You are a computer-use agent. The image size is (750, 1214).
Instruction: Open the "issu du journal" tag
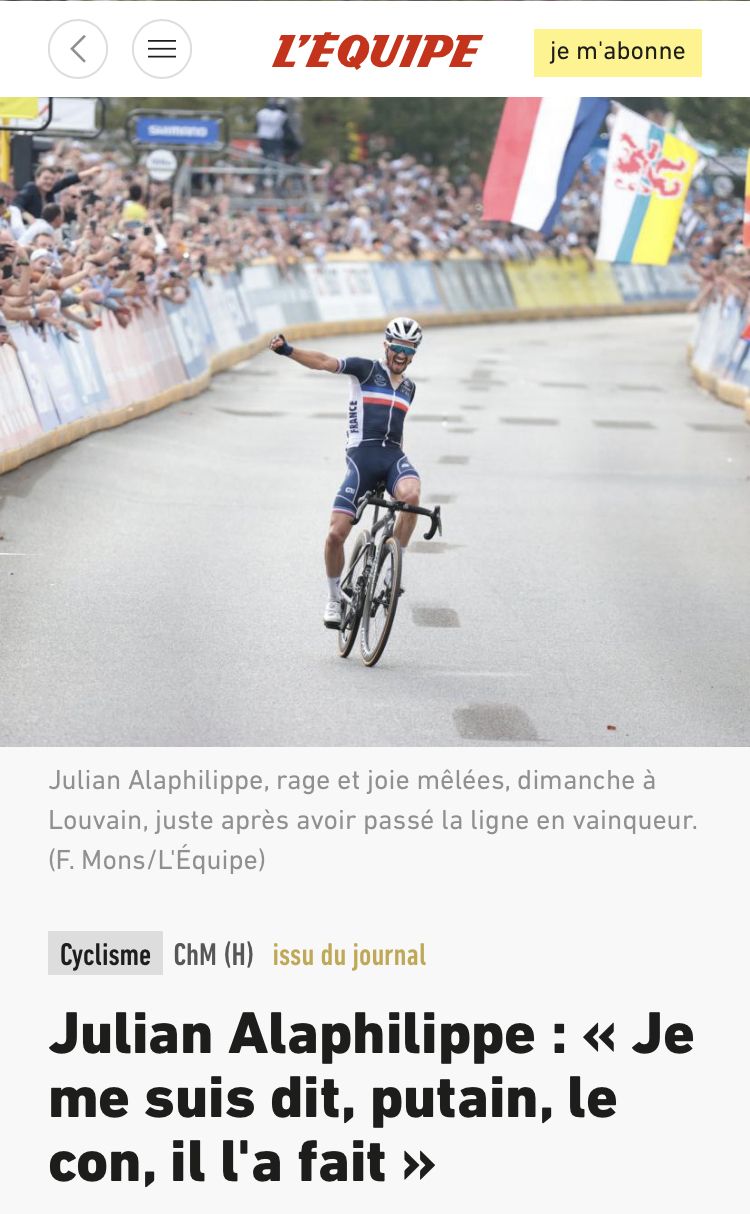349,954
